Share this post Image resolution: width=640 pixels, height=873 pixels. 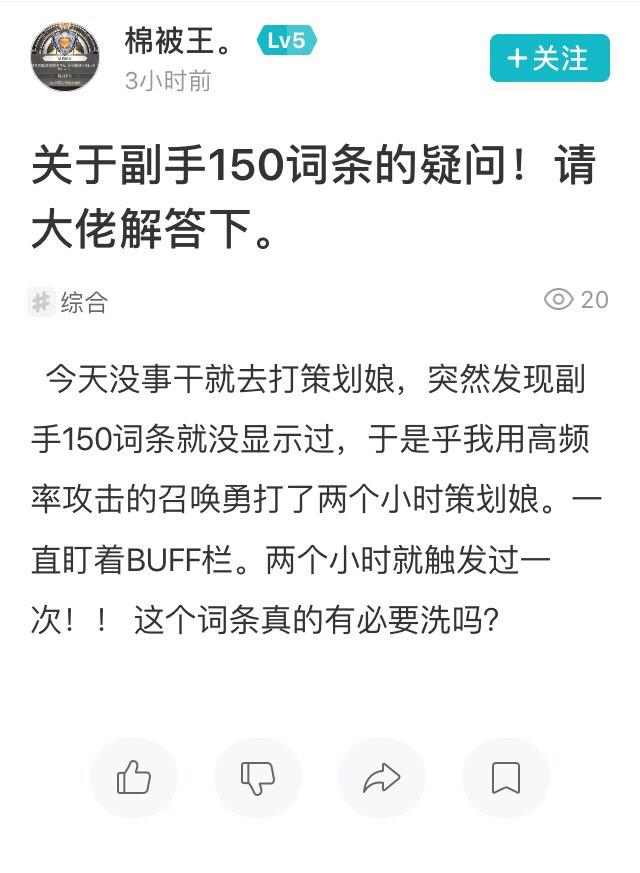382,777
